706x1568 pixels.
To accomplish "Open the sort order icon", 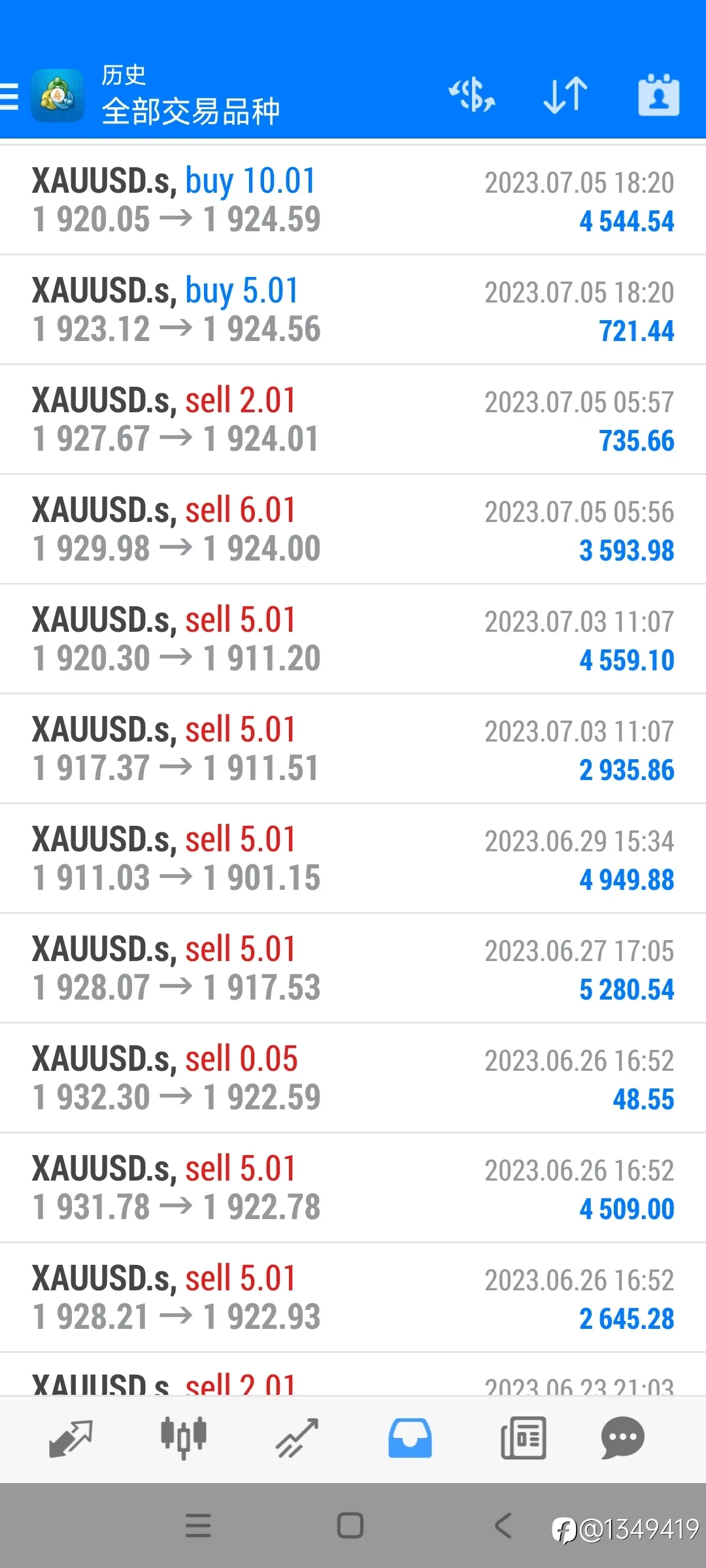I will point(565,95).
